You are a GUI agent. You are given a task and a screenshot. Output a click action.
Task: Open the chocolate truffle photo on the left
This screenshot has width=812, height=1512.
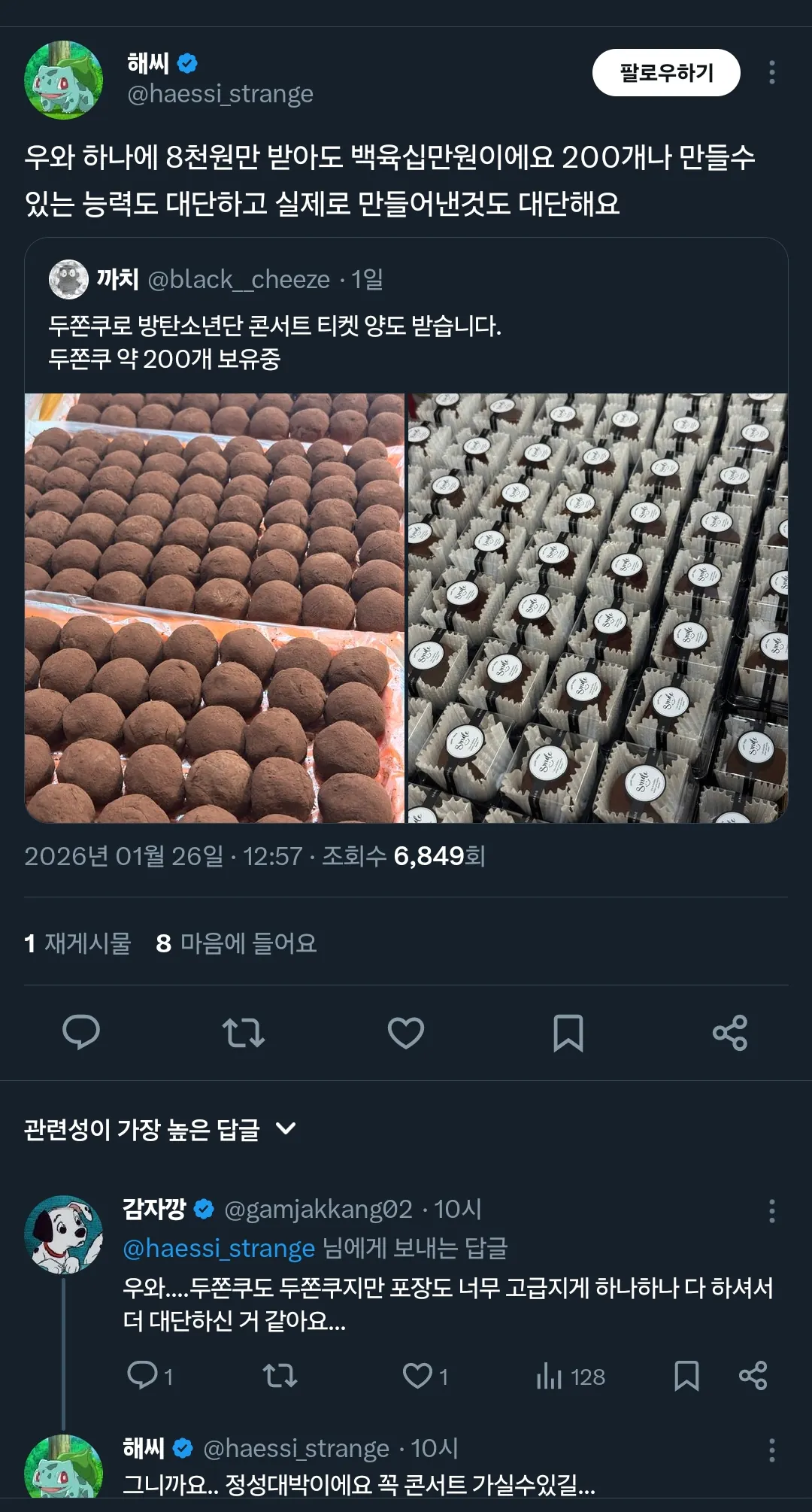[214, 606]
